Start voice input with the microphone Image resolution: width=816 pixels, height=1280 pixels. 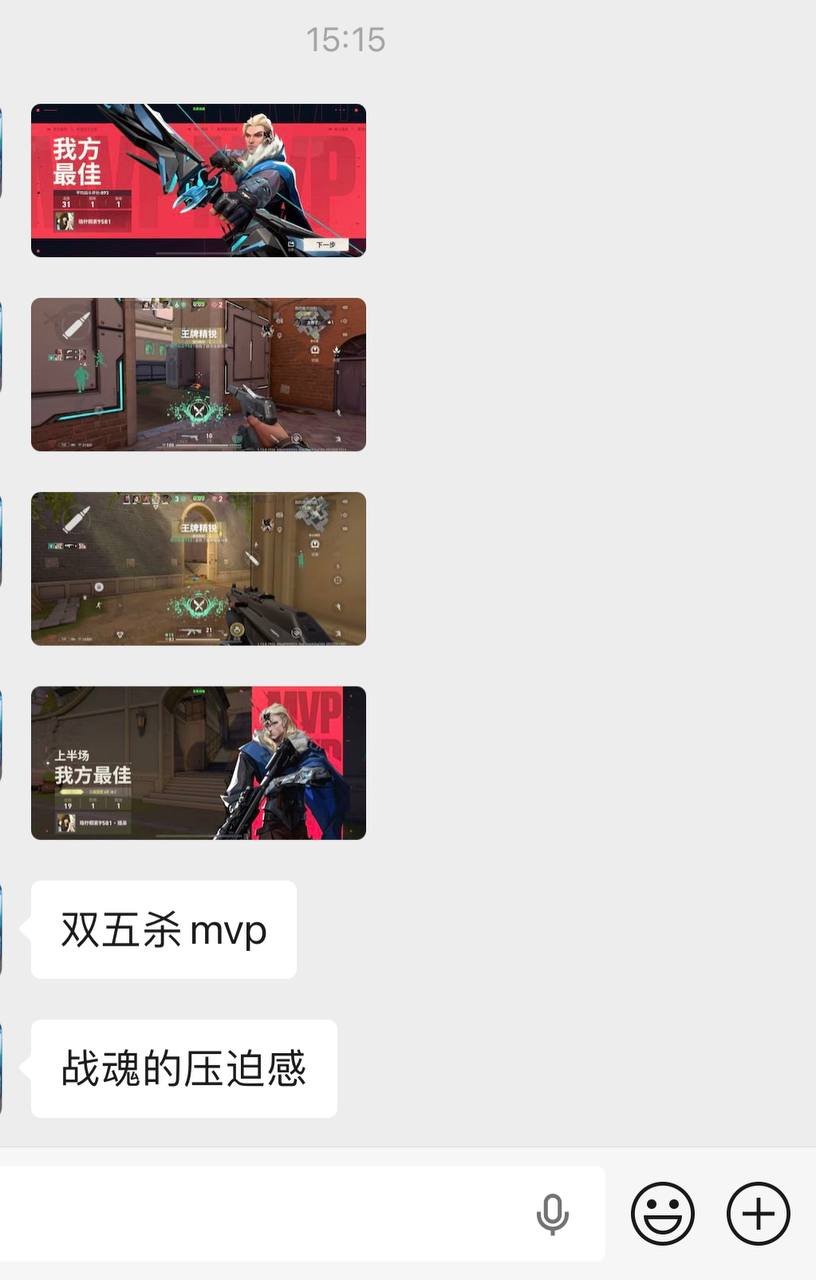click(552, 1214)
